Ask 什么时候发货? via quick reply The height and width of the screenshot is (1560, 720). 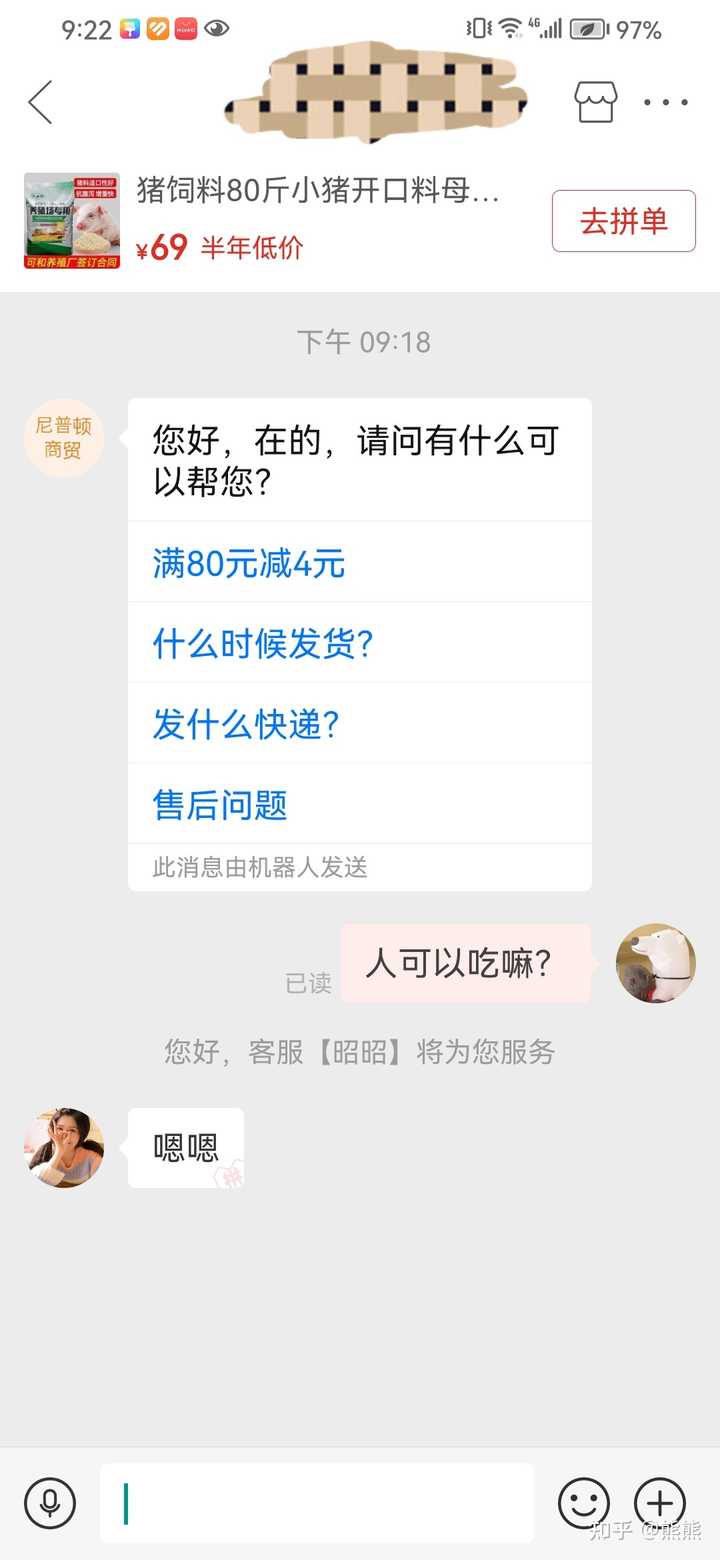coord(262,644)
